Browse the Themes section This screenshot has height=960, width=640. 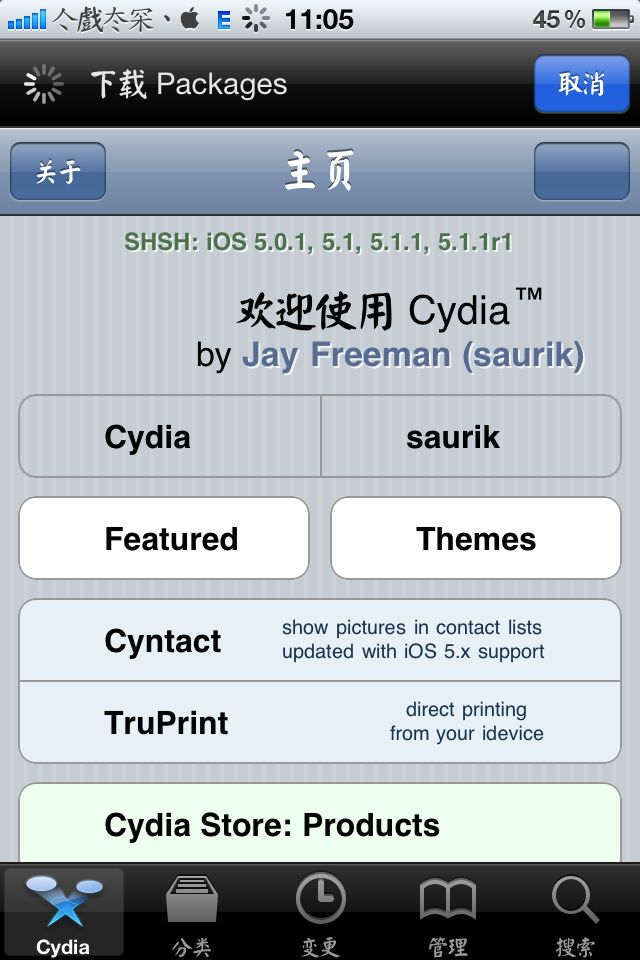pos(476,538)
